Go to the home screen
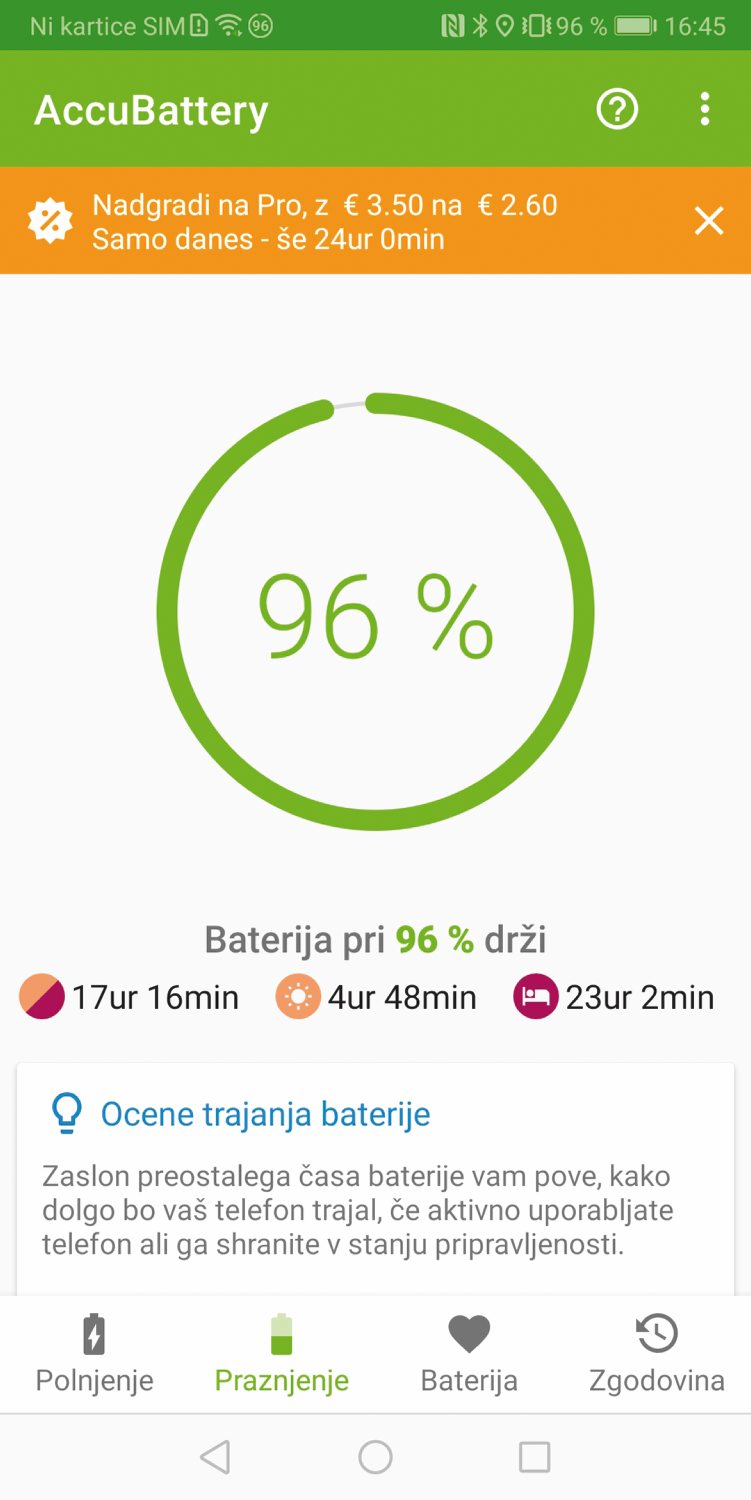 pos(375,1457)
